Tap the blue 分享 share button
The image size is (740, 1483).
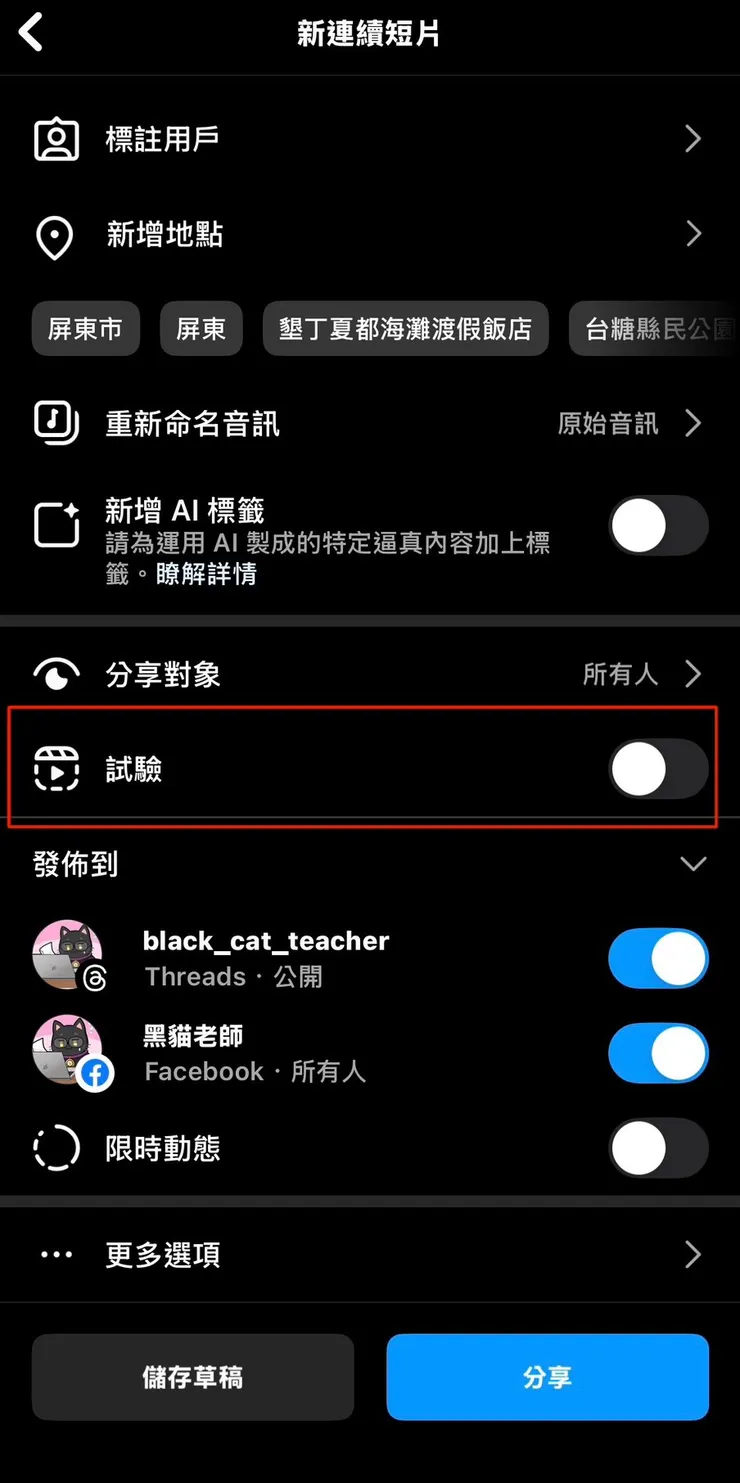coord(547,1377)
